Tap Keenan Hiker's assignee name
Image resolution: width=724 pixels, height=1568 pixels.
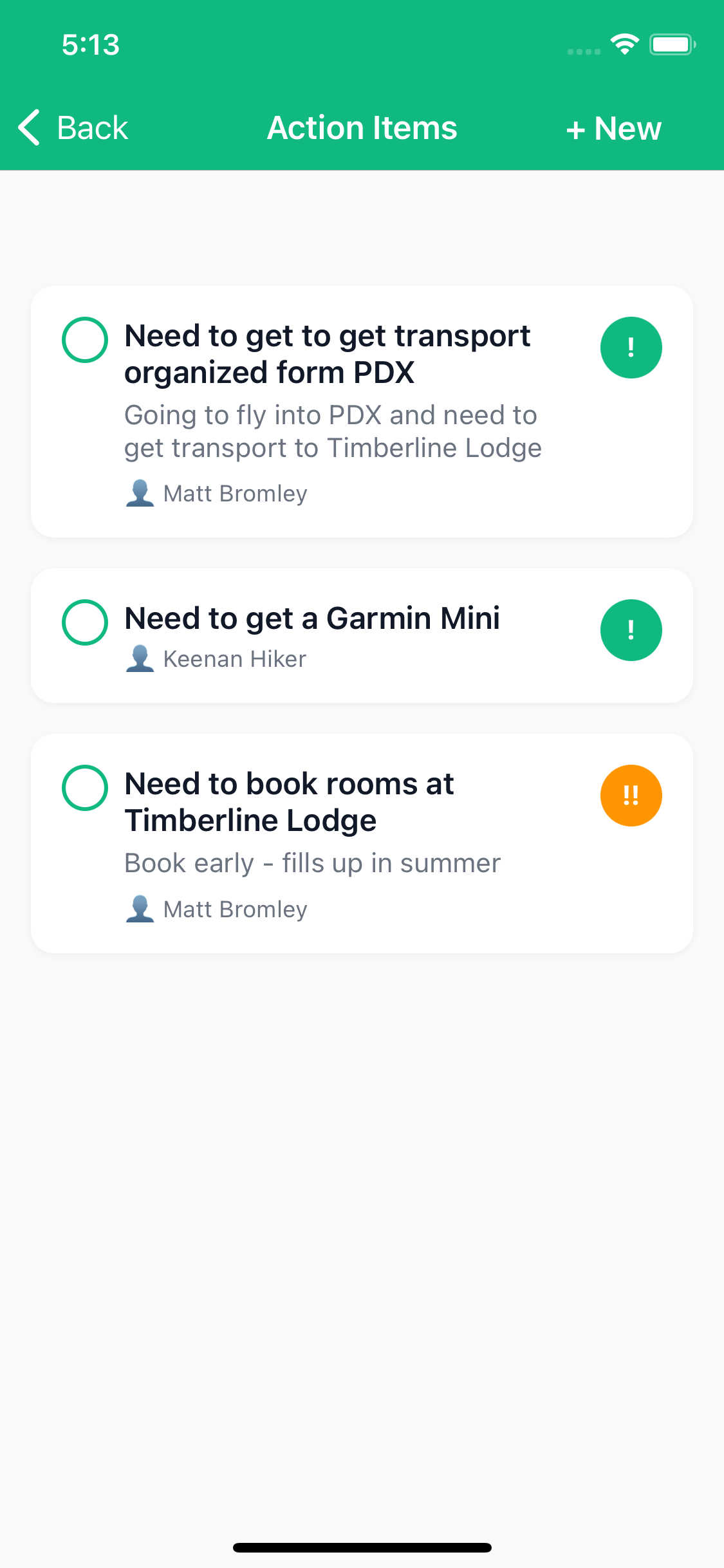(235, 658)
